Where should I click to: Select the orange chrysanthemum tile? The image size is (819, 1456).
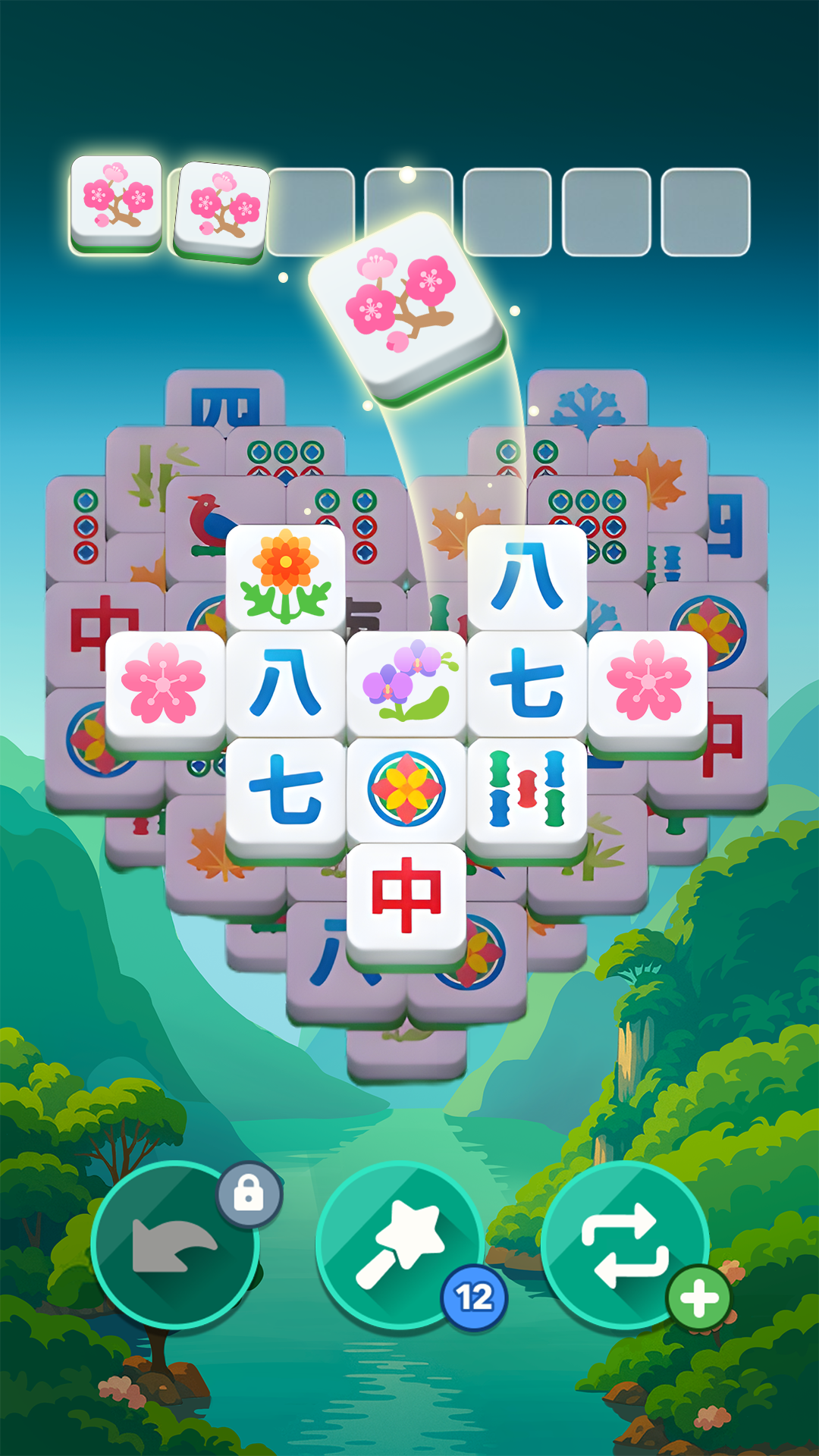coord(285,578)
